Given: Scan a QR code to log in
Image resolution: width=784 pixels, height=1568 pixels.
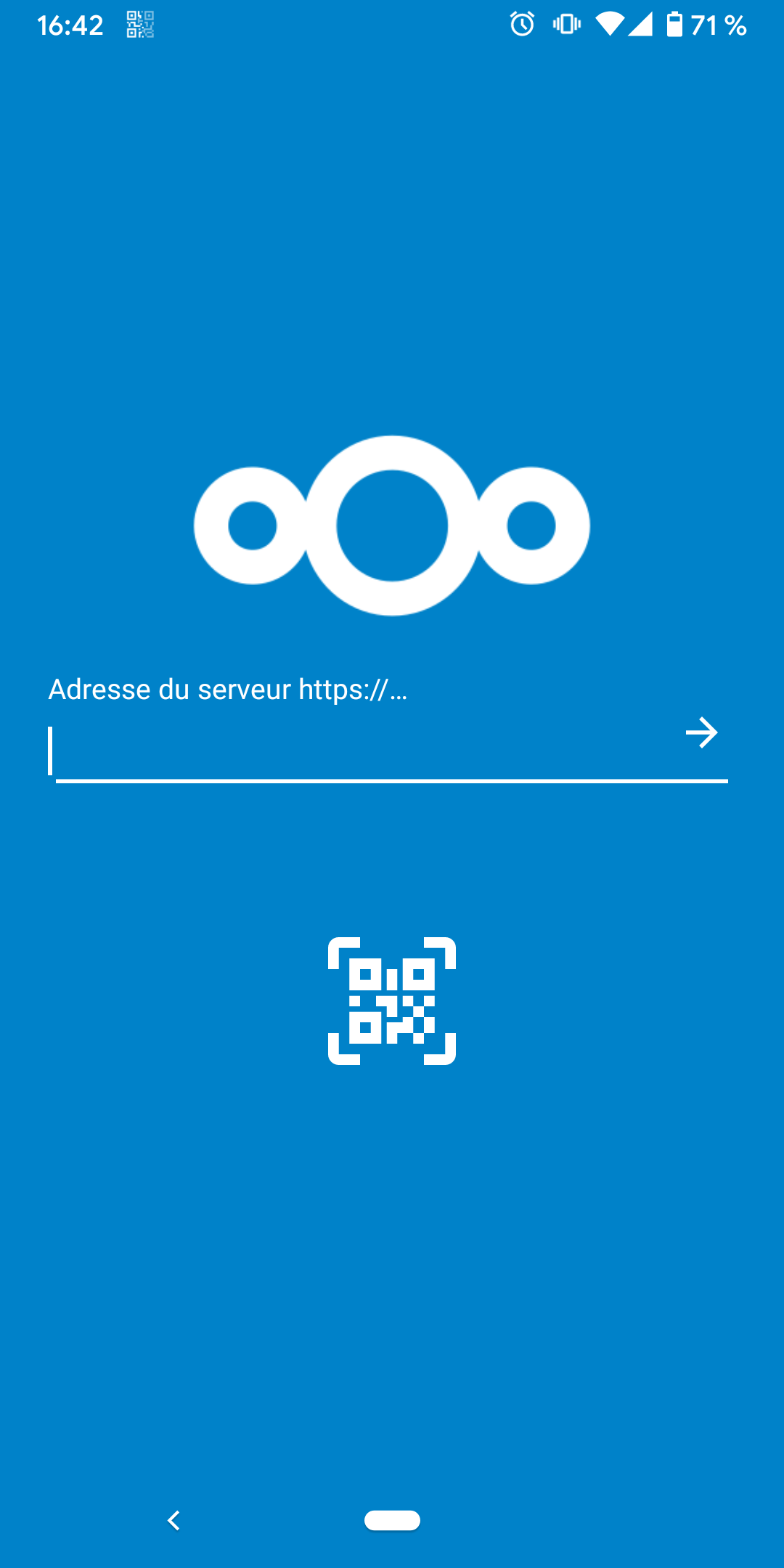Looking at the screenshot, I should 392,1001.
